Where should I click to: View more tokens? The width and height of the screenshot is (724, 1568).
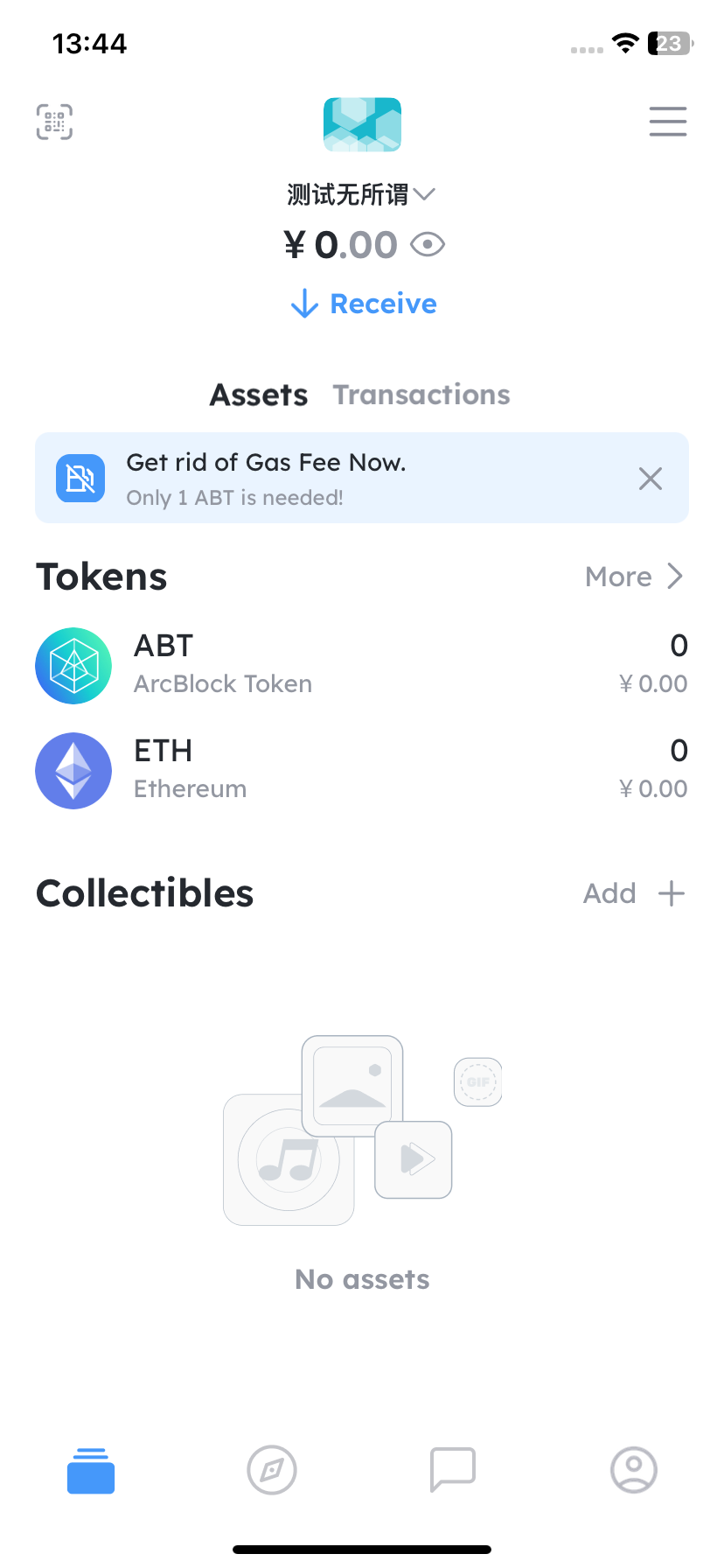coord(634,577)
